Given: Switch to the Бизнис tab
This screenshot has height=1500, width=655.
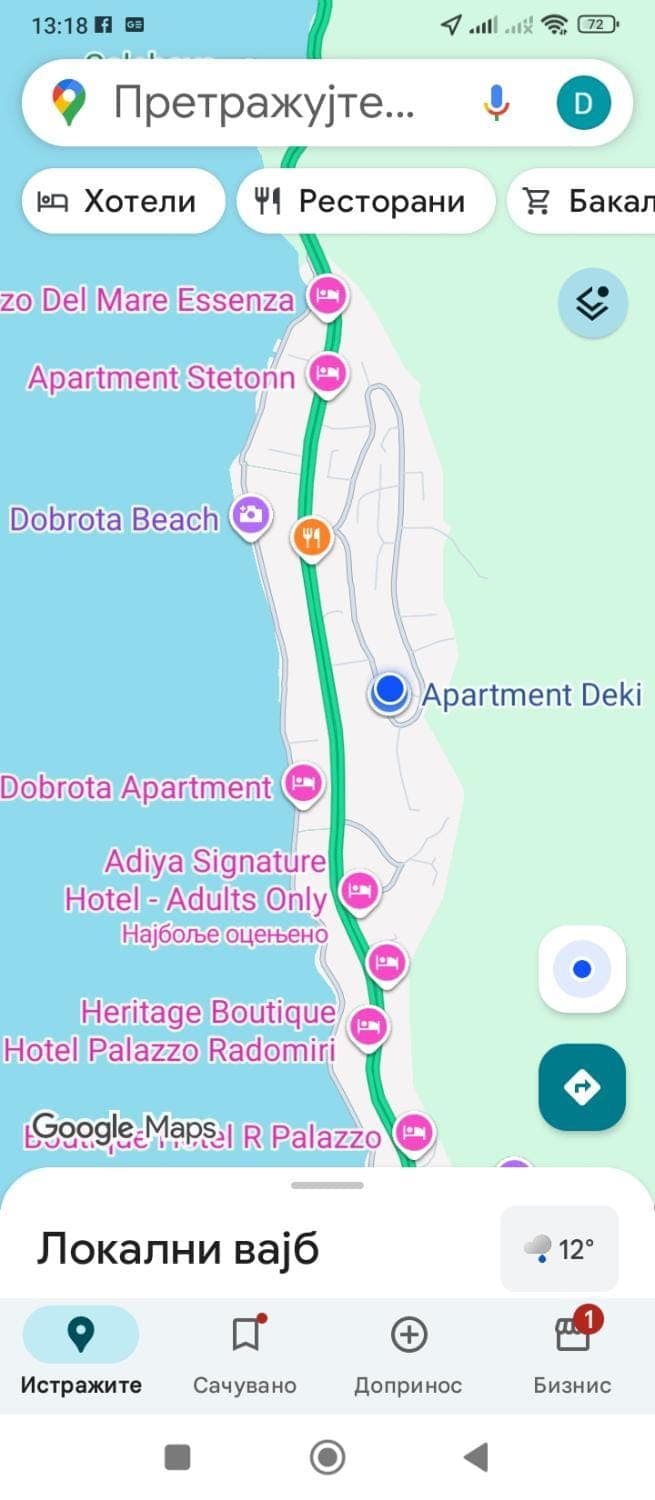Looking at the screenshot, I should tap(572, 1355).
